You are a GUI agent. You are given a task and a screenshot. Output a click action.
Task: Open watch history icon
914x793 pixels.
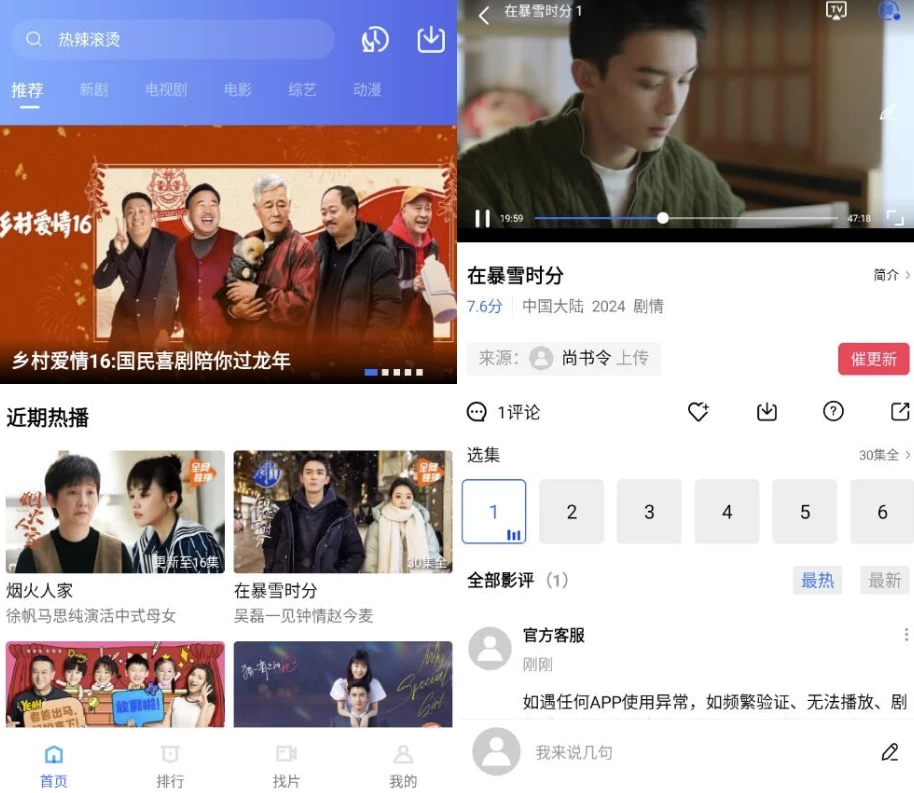click(374, 39)
